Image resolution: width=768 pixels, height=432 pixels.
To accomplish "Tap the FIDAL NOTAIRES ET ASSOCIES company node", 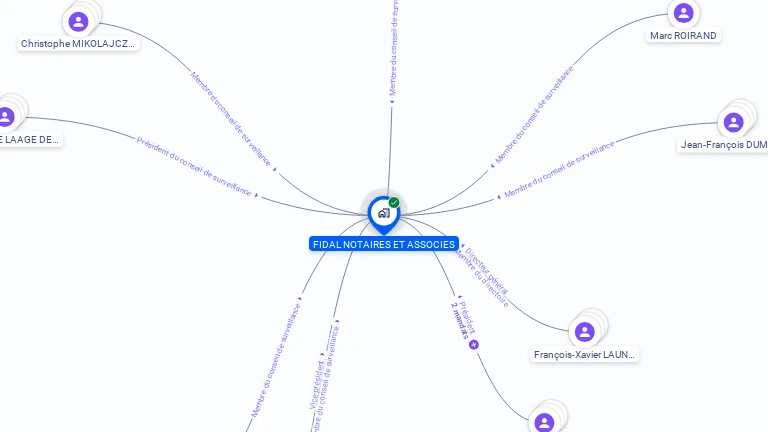I will tap(384, 213).
